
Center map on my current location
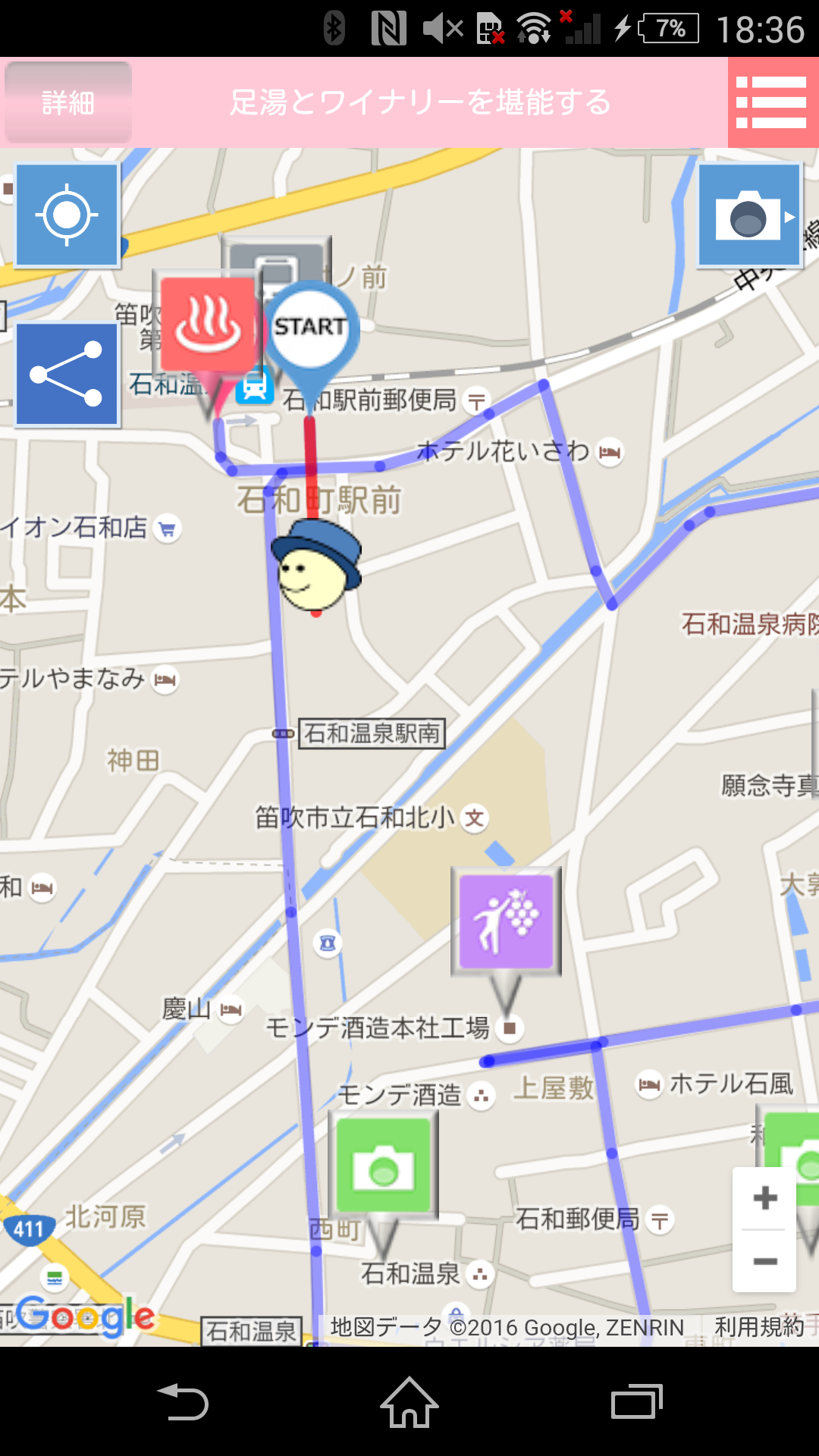tap(67, 215)
